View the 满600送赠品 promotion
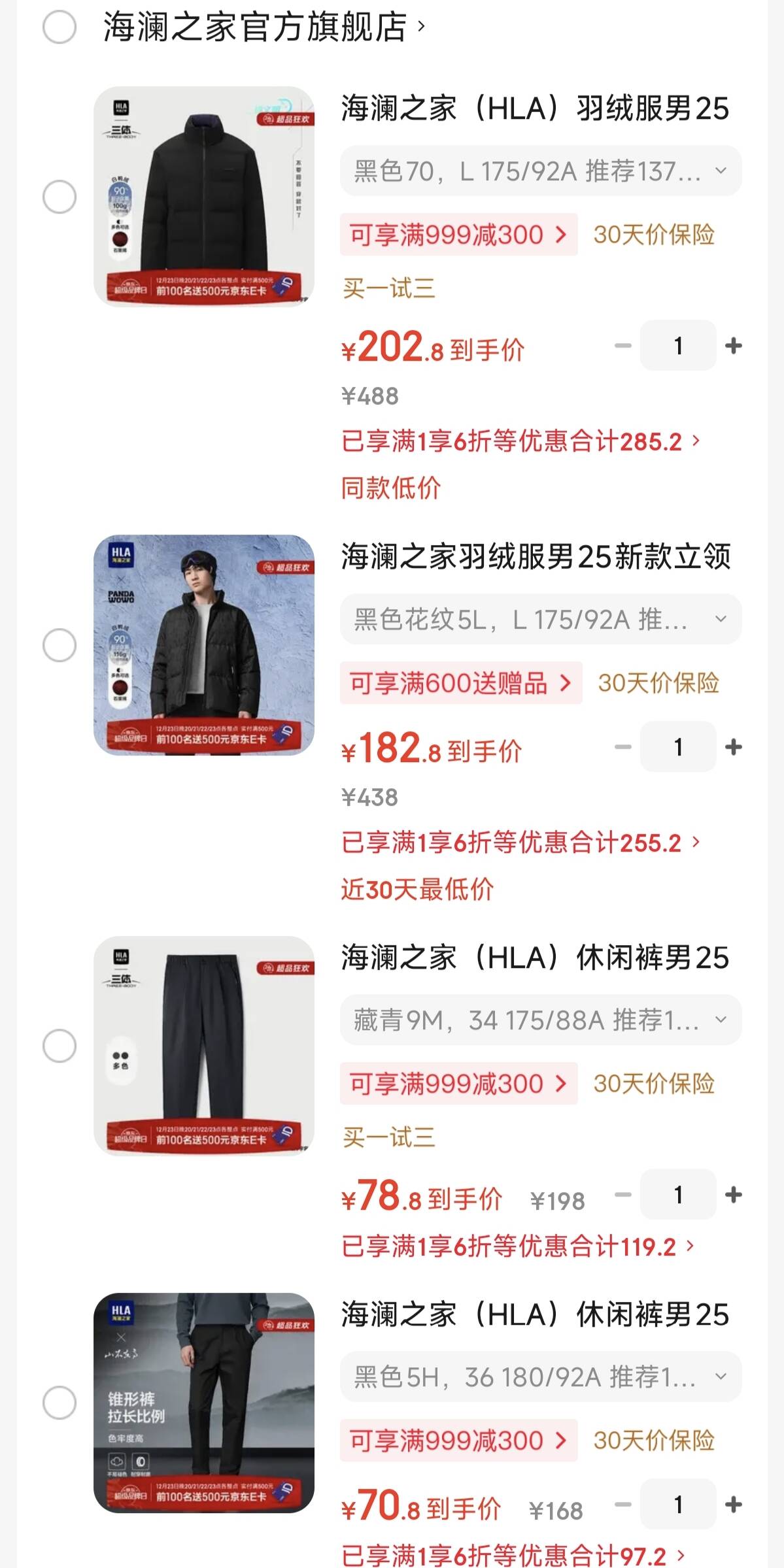 coord(460,683)
